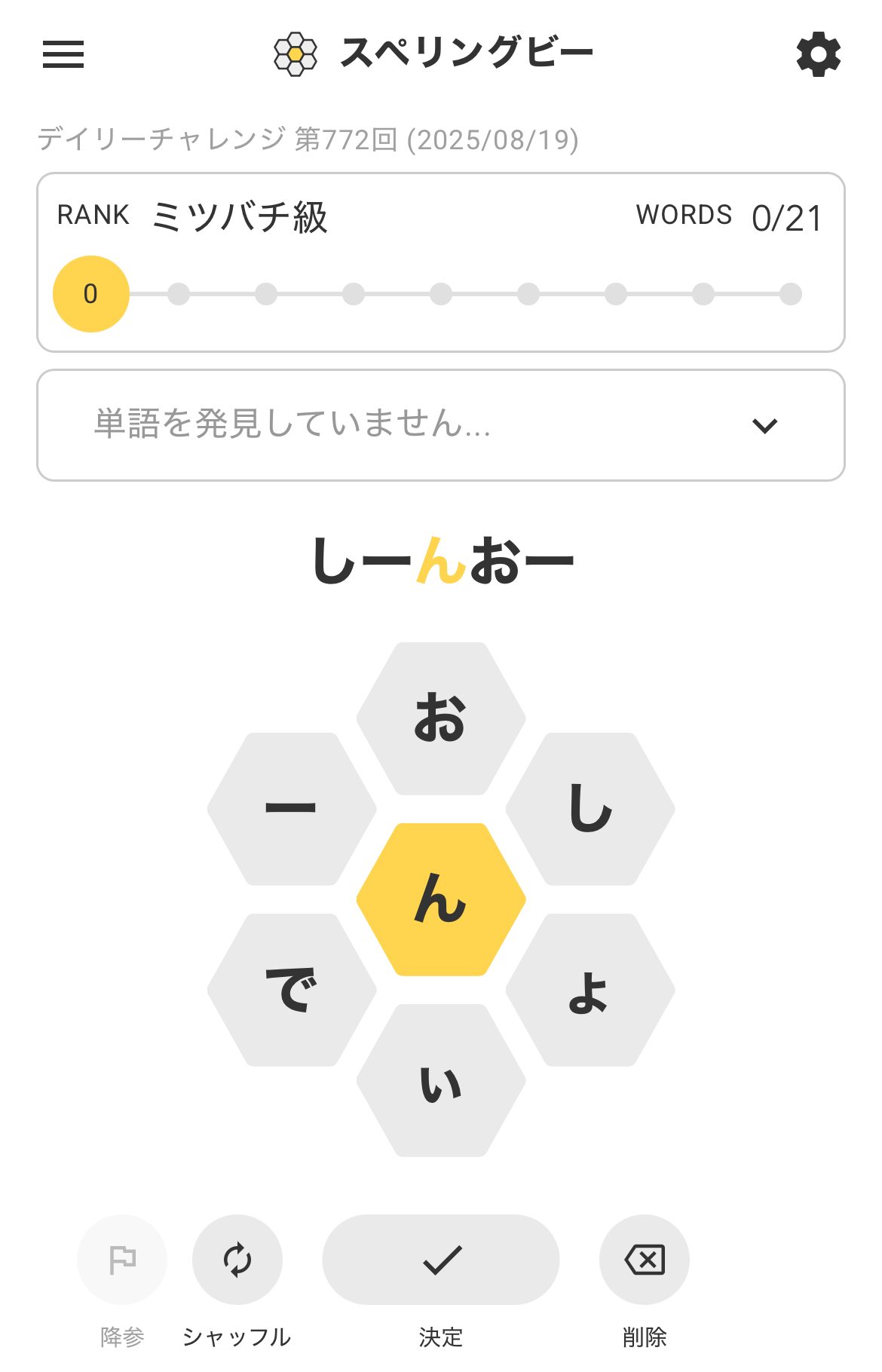The height and width of the screenshot is (1372, 882).
Task: Tap the い letter hexagon
Action: (441, 1080)
